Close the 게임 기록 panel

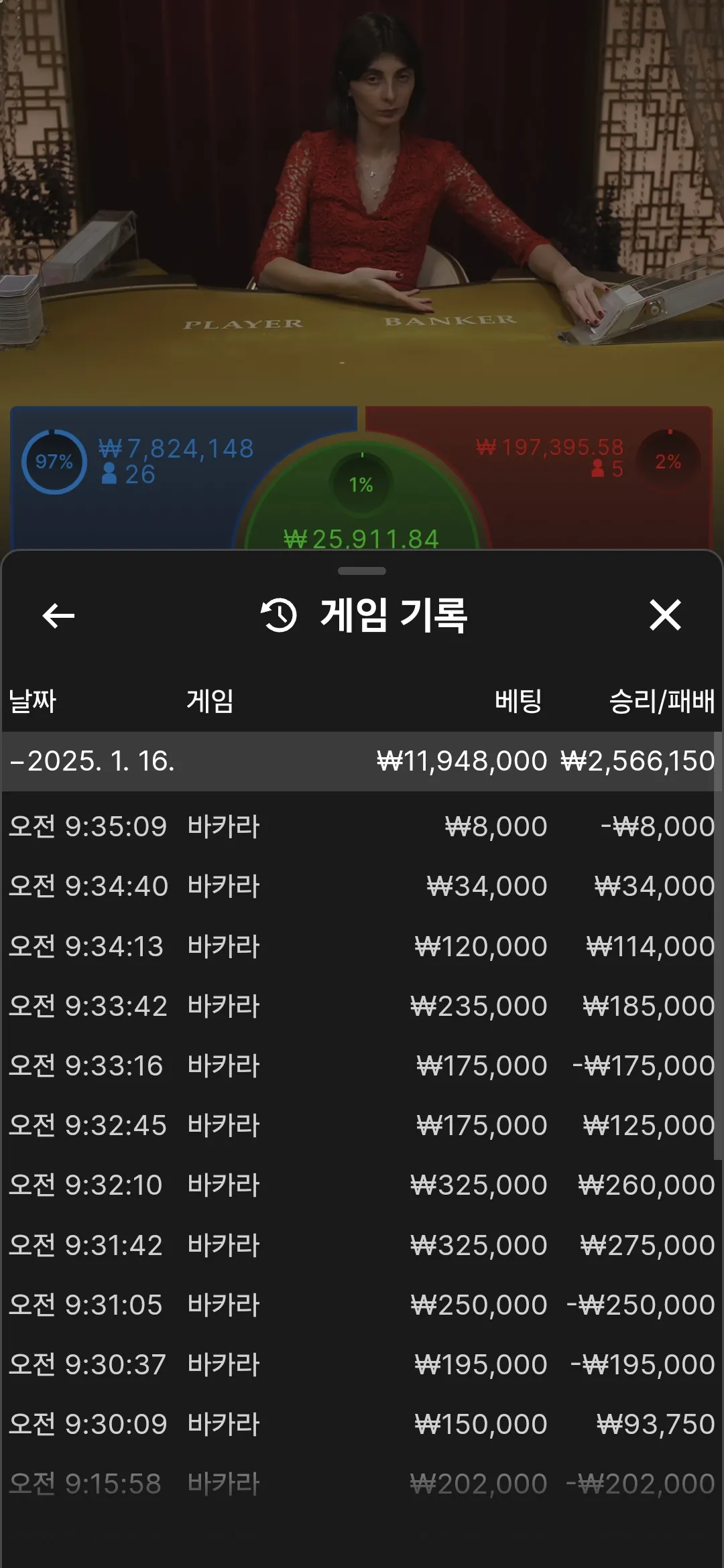coord(665,615)
